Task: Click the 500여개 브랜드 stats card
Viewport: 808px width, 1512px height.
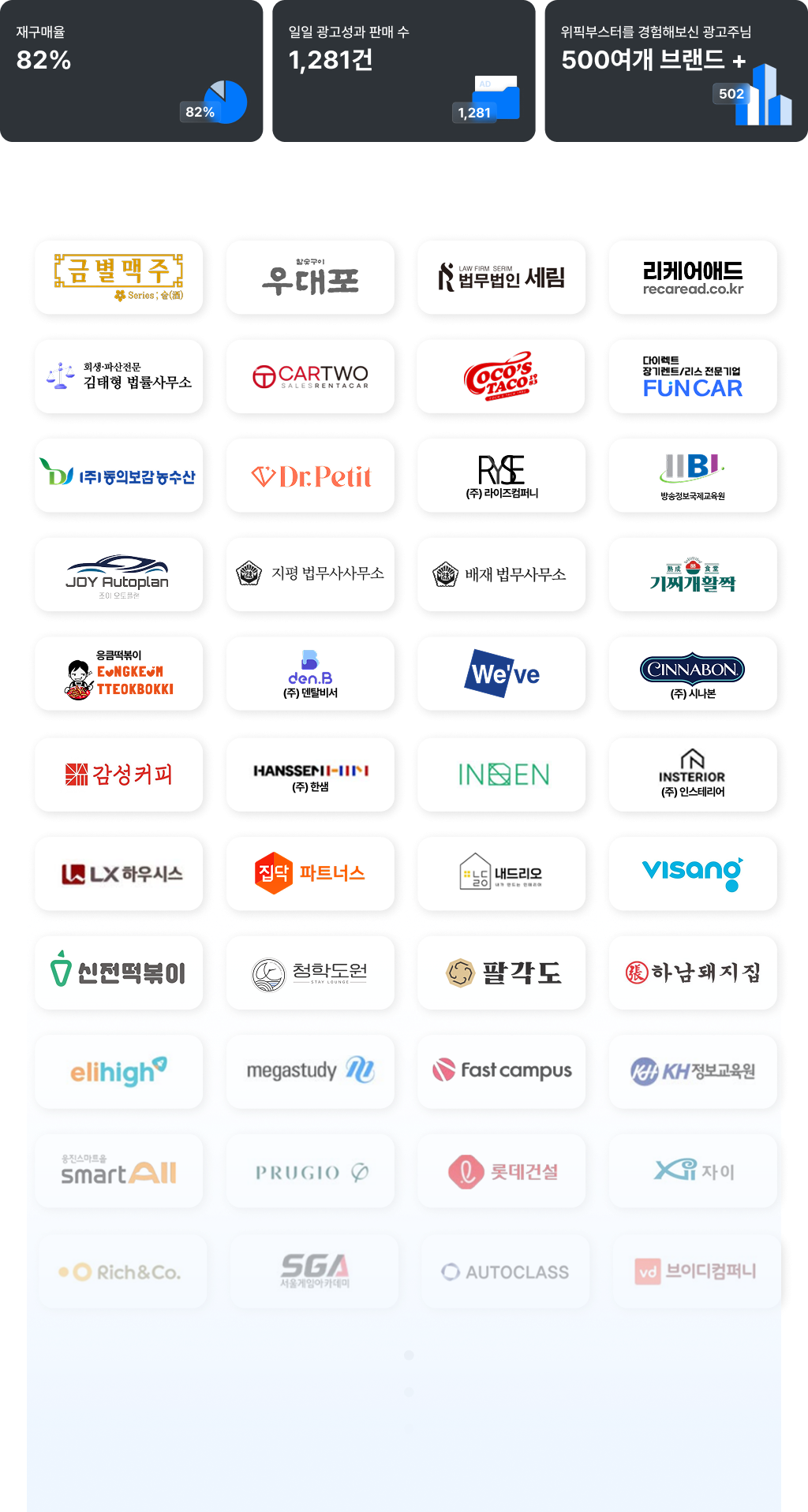Action: pyautogui.click(x=675, y=71)
